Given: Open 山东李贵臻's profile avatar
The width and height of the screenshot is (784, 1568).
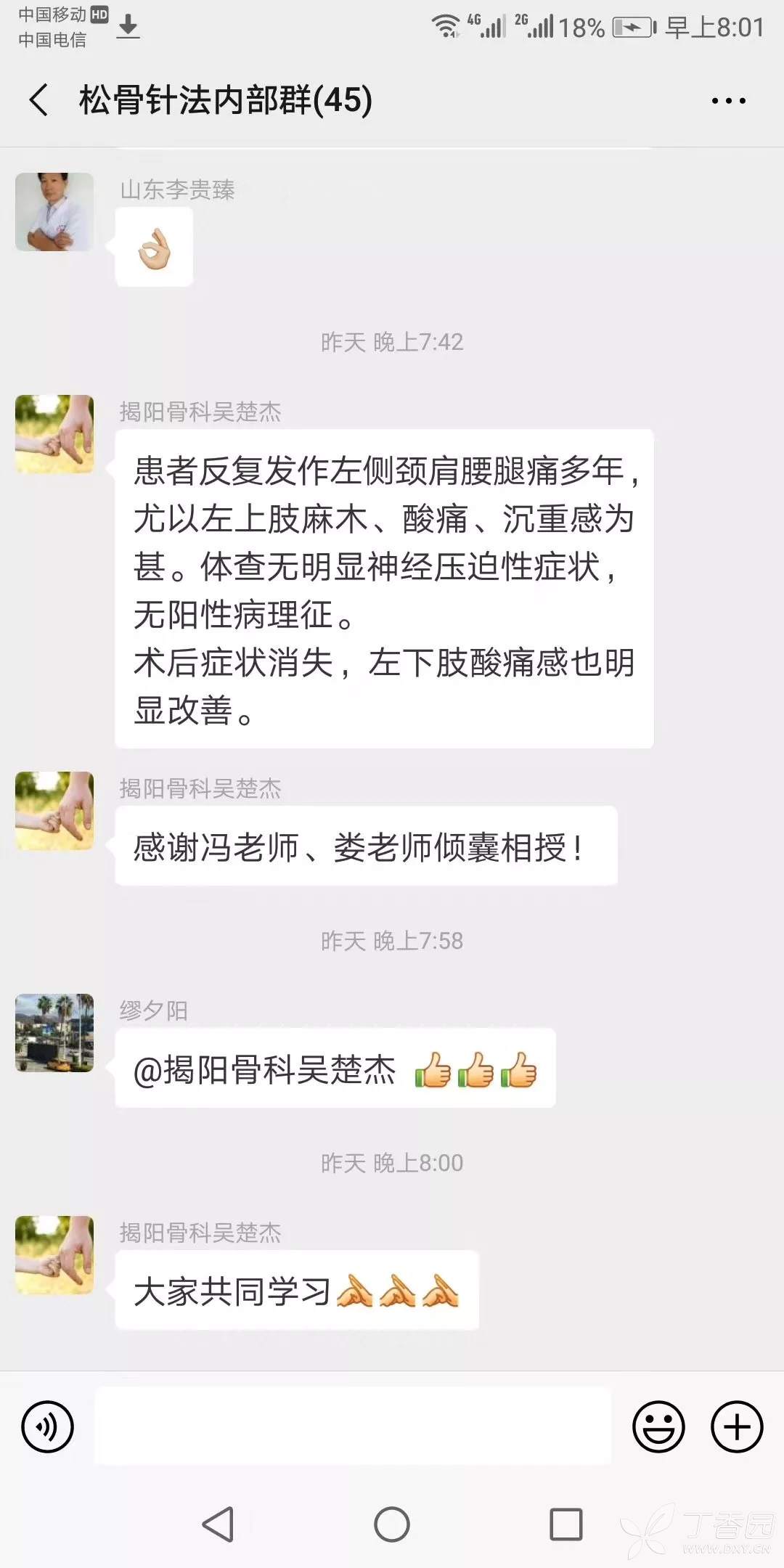Looking at the screenshot, I should (x=54, y=212).
